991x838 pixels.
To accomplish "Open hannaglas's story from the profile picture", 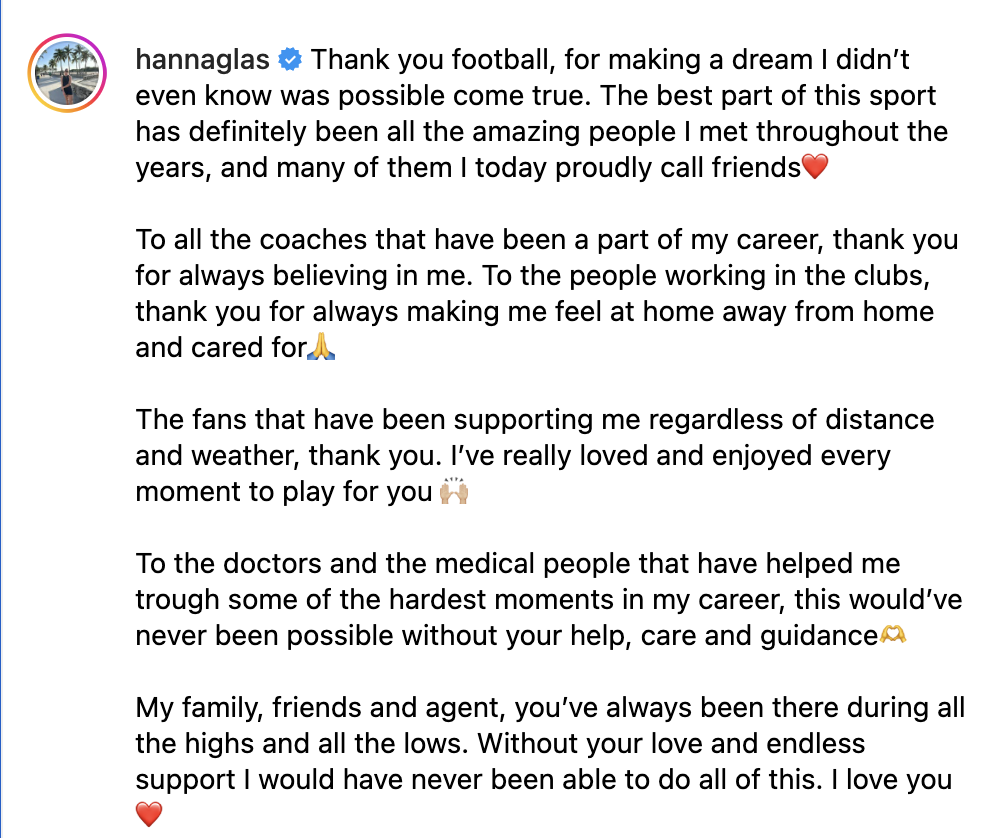I will (67, 72).
